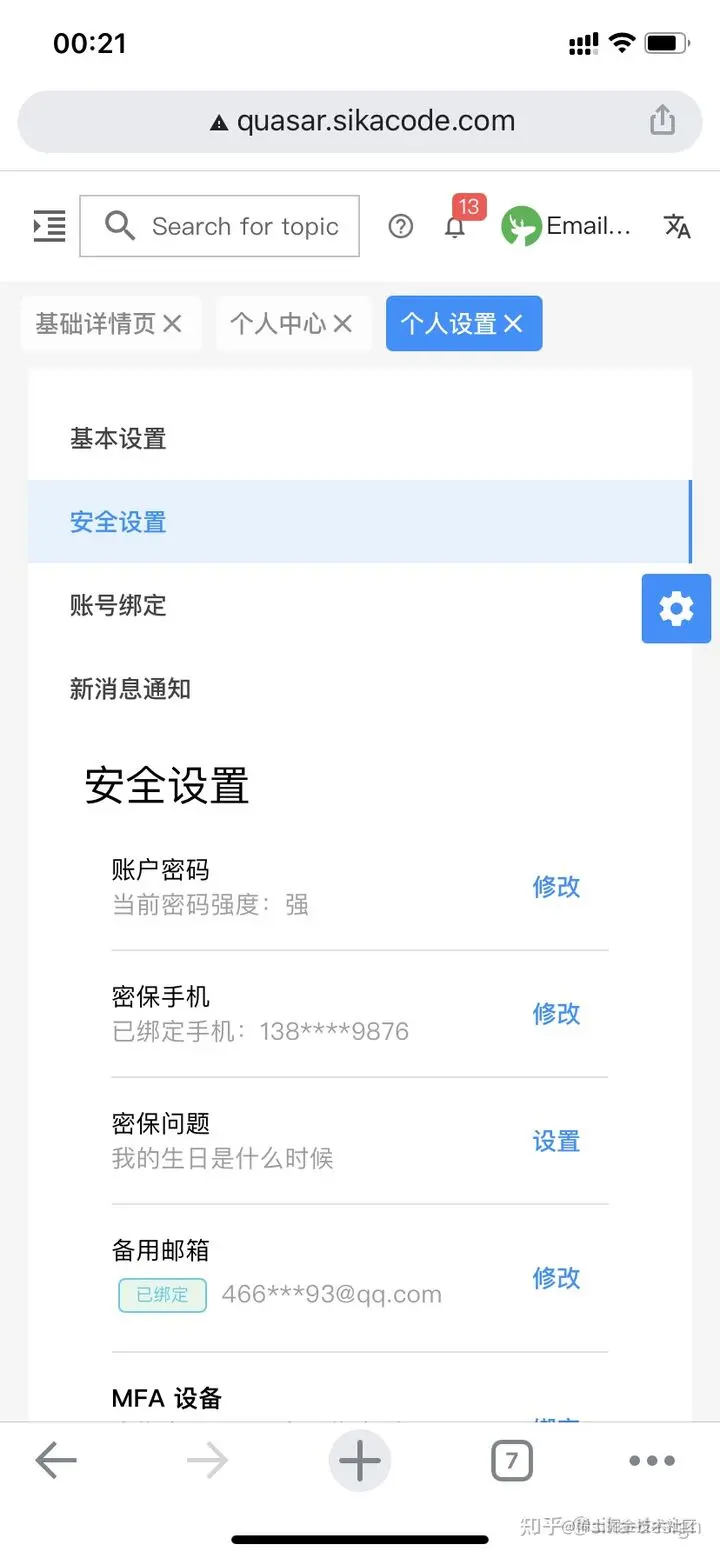720x1558 pixels.
Task: Toggle the side drawer menu button
Action: point(49,226)
